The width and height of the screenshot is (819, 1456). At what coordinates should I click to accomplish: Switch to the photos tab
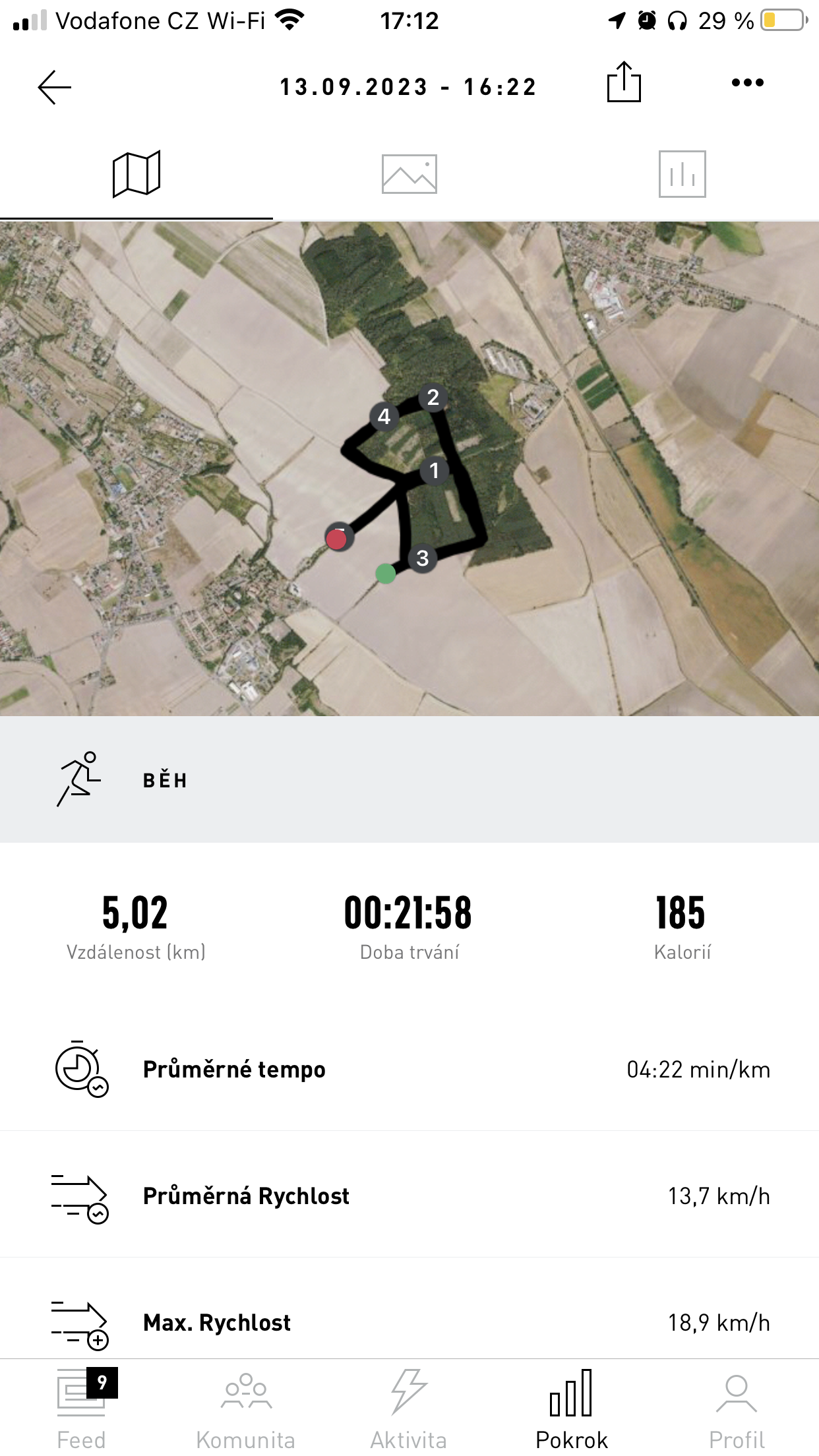click(x=409, y=174)
